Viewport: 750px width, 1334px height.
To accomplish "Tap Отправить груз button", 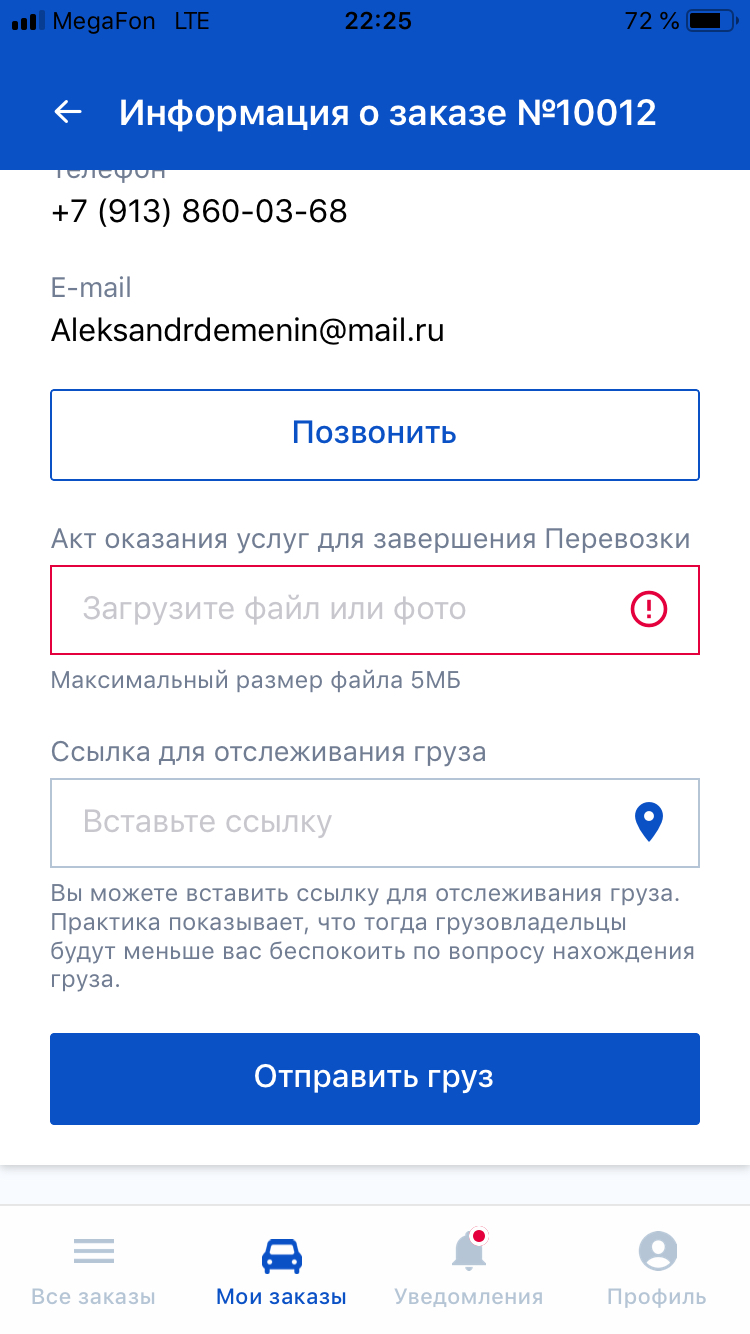I will [374, 1078].
